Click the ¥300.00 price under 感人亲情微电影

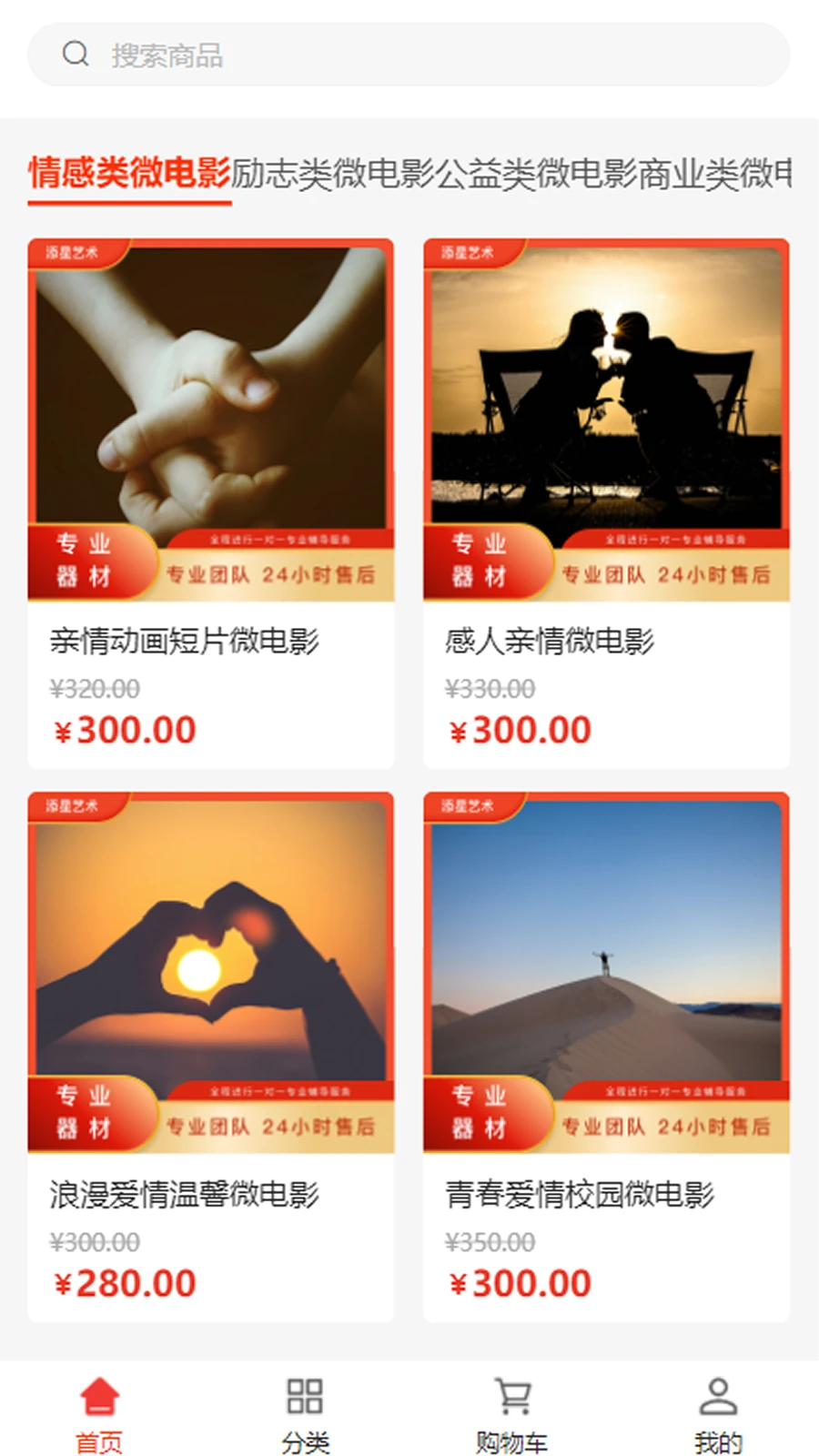[520, 728]
